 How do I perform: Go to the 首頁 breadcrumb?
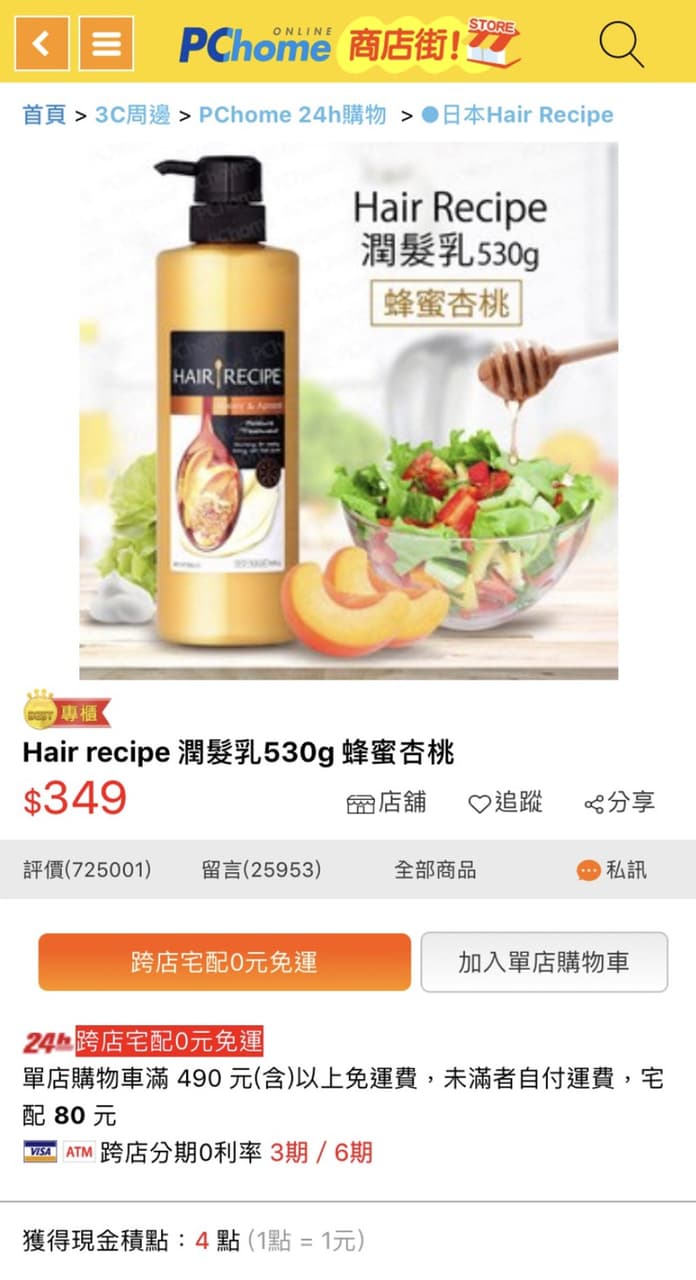45,115
